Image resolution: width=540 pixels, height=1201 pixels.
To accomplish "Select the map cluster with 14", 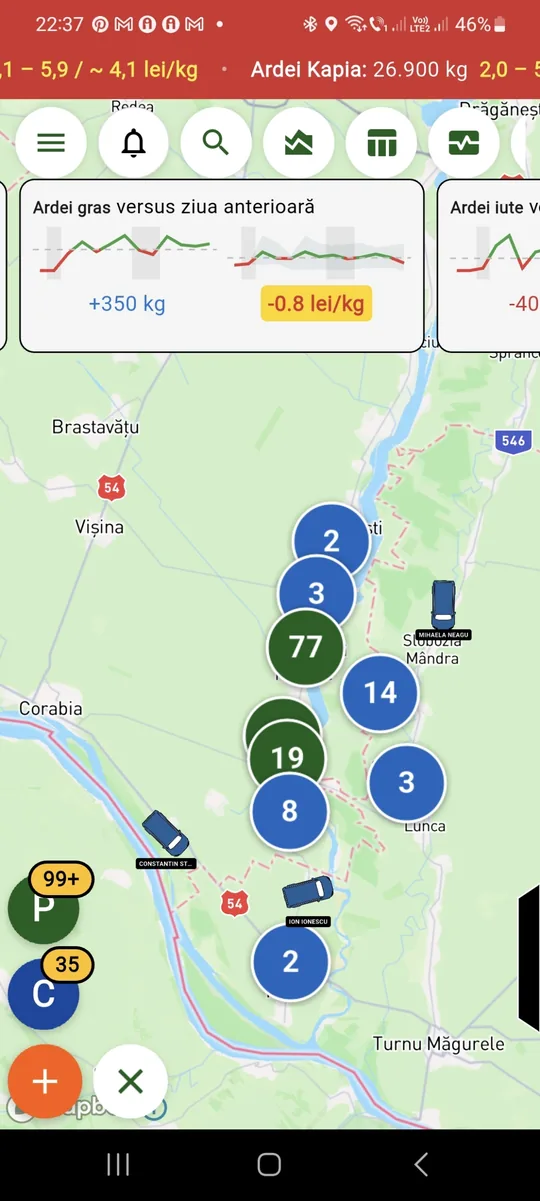I will [x=380, y=692].
